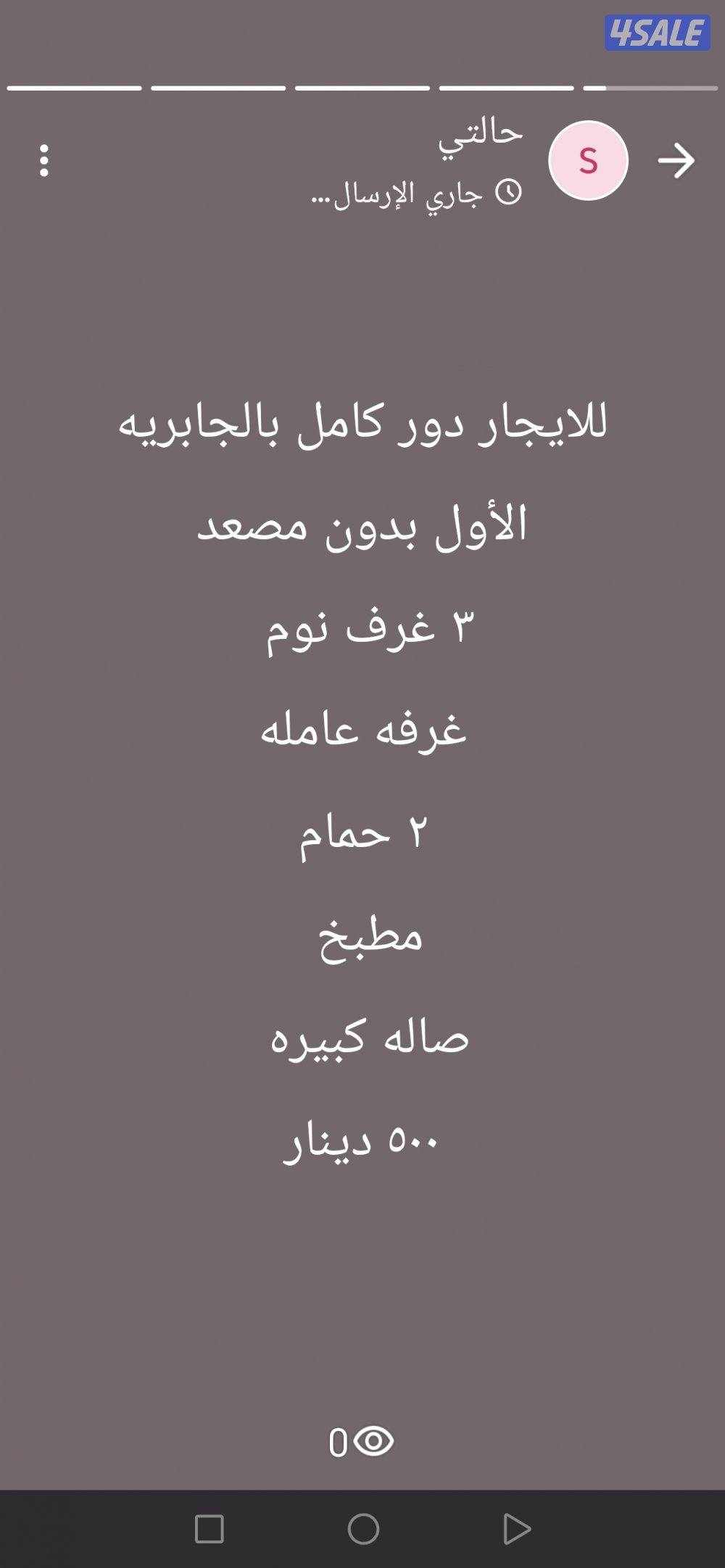Viewport: 725px width, 1568px height.
Task: Open status options from the vertical dots
Action: coord(43,161)
